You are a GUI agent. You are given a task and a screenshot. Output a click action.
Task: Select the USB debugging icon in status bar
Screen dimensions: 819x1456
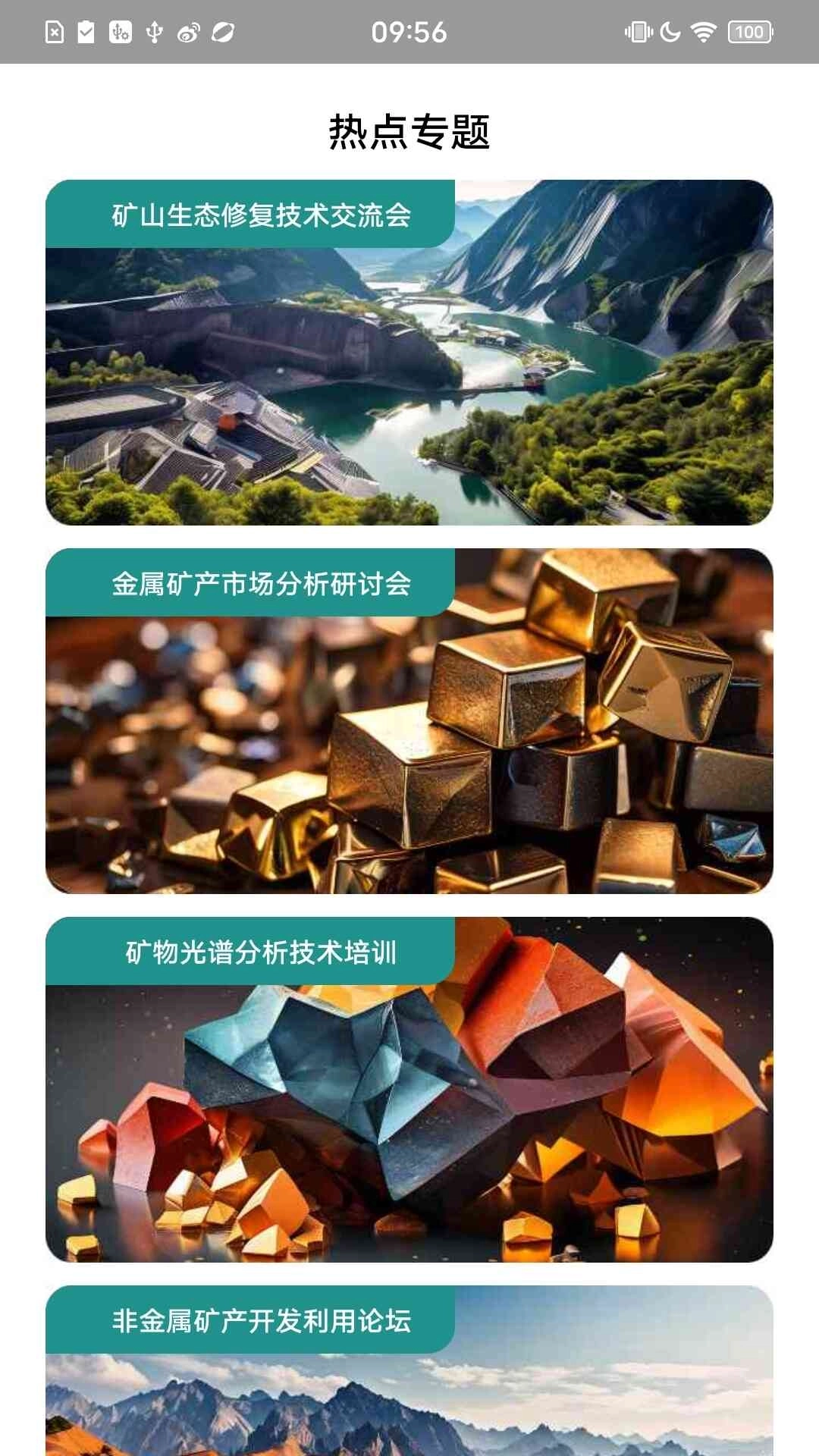119,31
